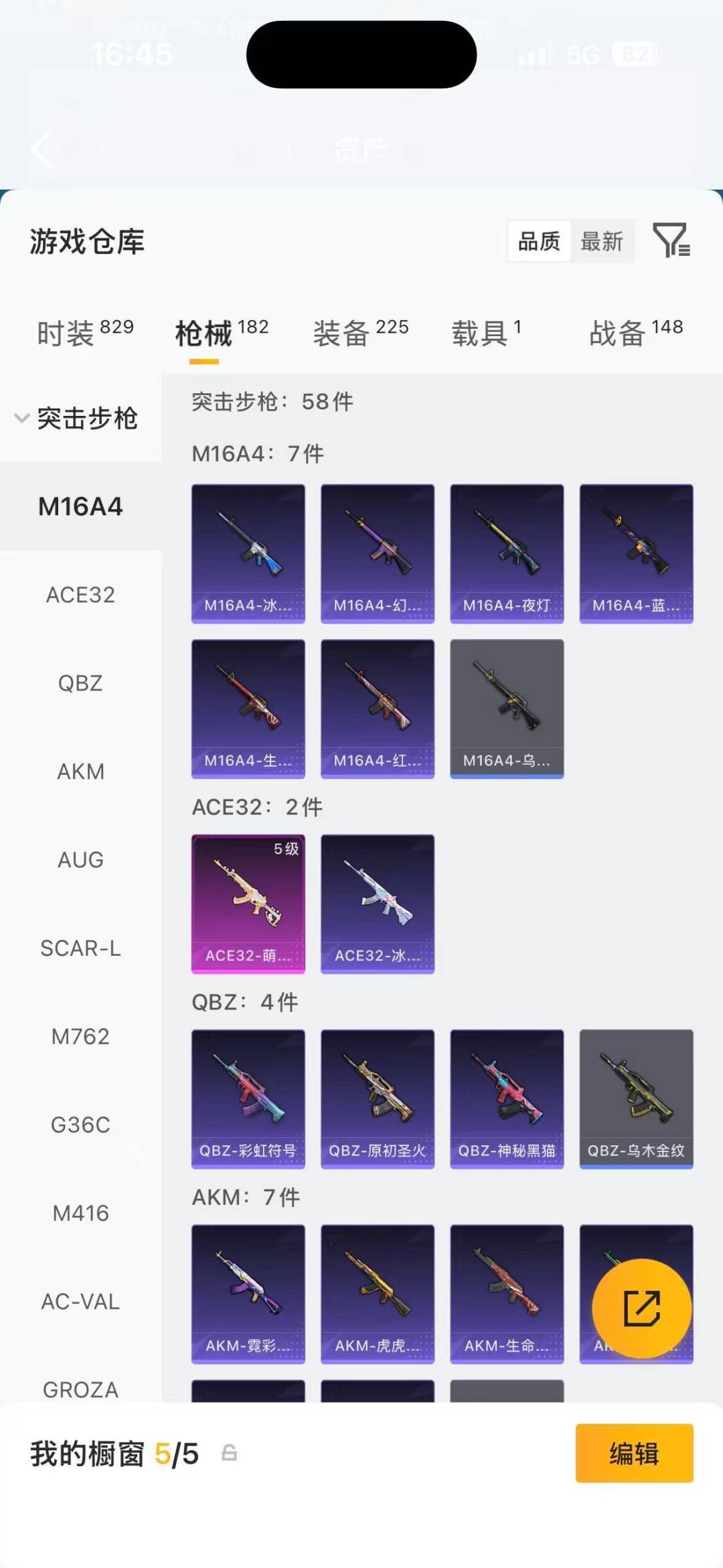Screen dimensions: 723x1568
Task: Sort items by 最新
Action: pyautogui.click(x=601, y=241)
